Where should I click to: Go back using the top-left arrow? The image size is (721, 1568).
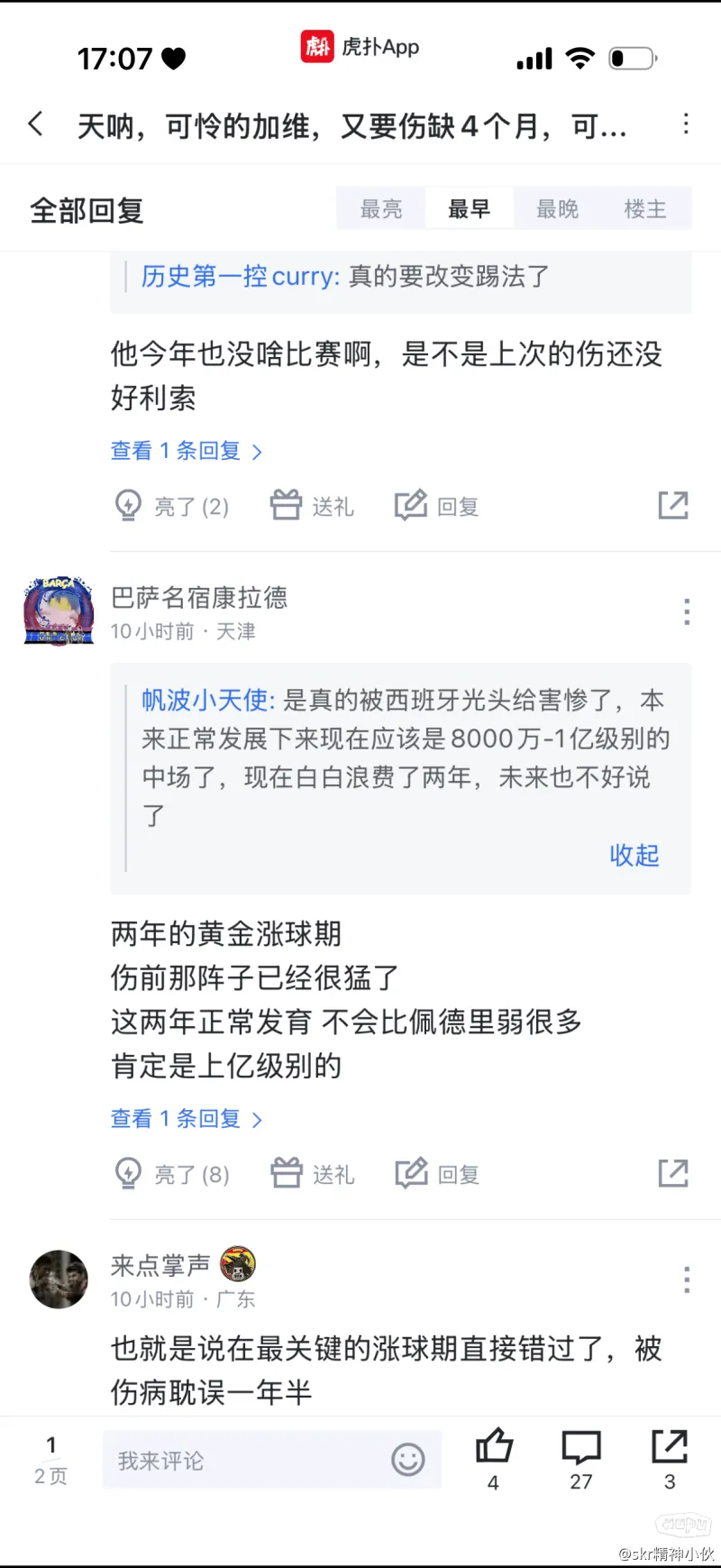pos(36,124)
